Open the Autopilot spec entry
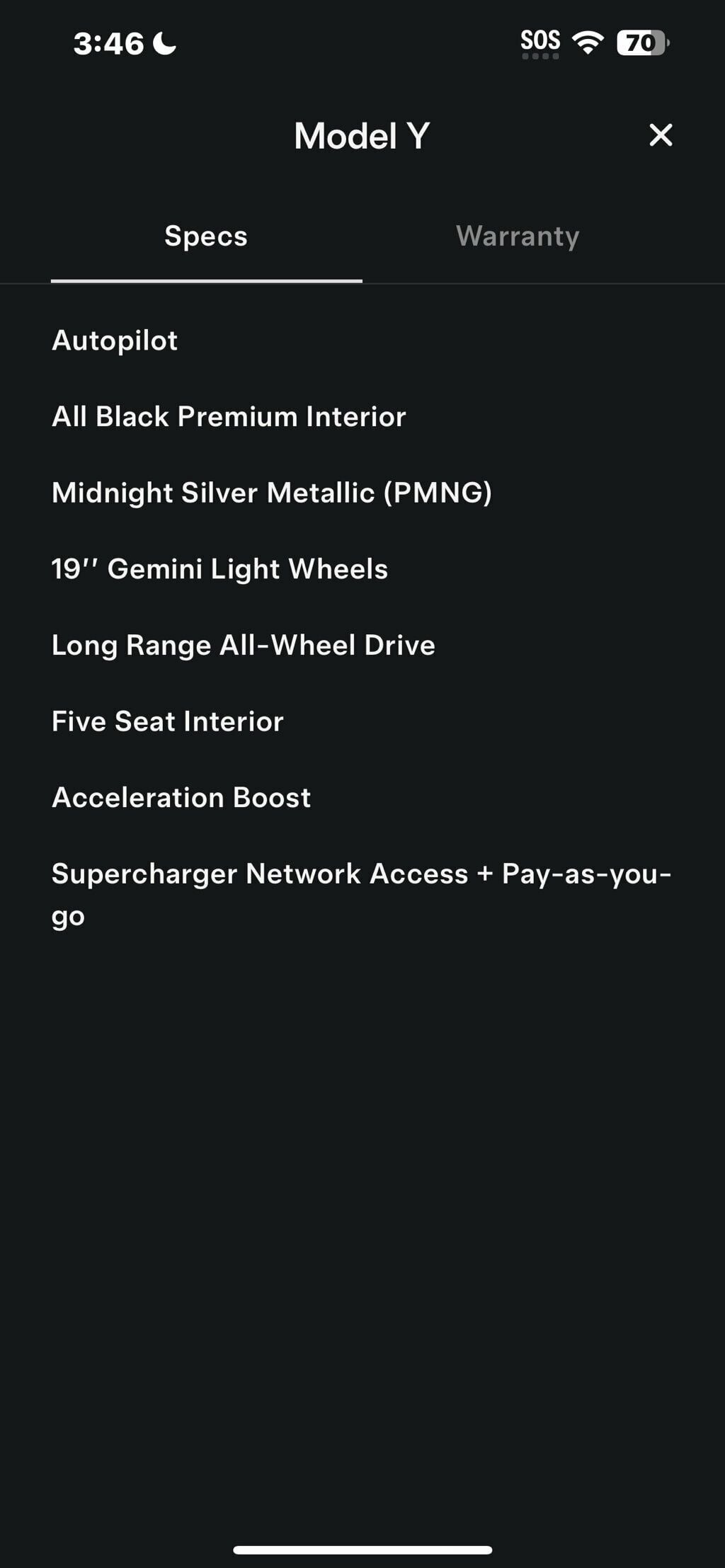Screen dimensions: 725x1568 click(115, 341)
